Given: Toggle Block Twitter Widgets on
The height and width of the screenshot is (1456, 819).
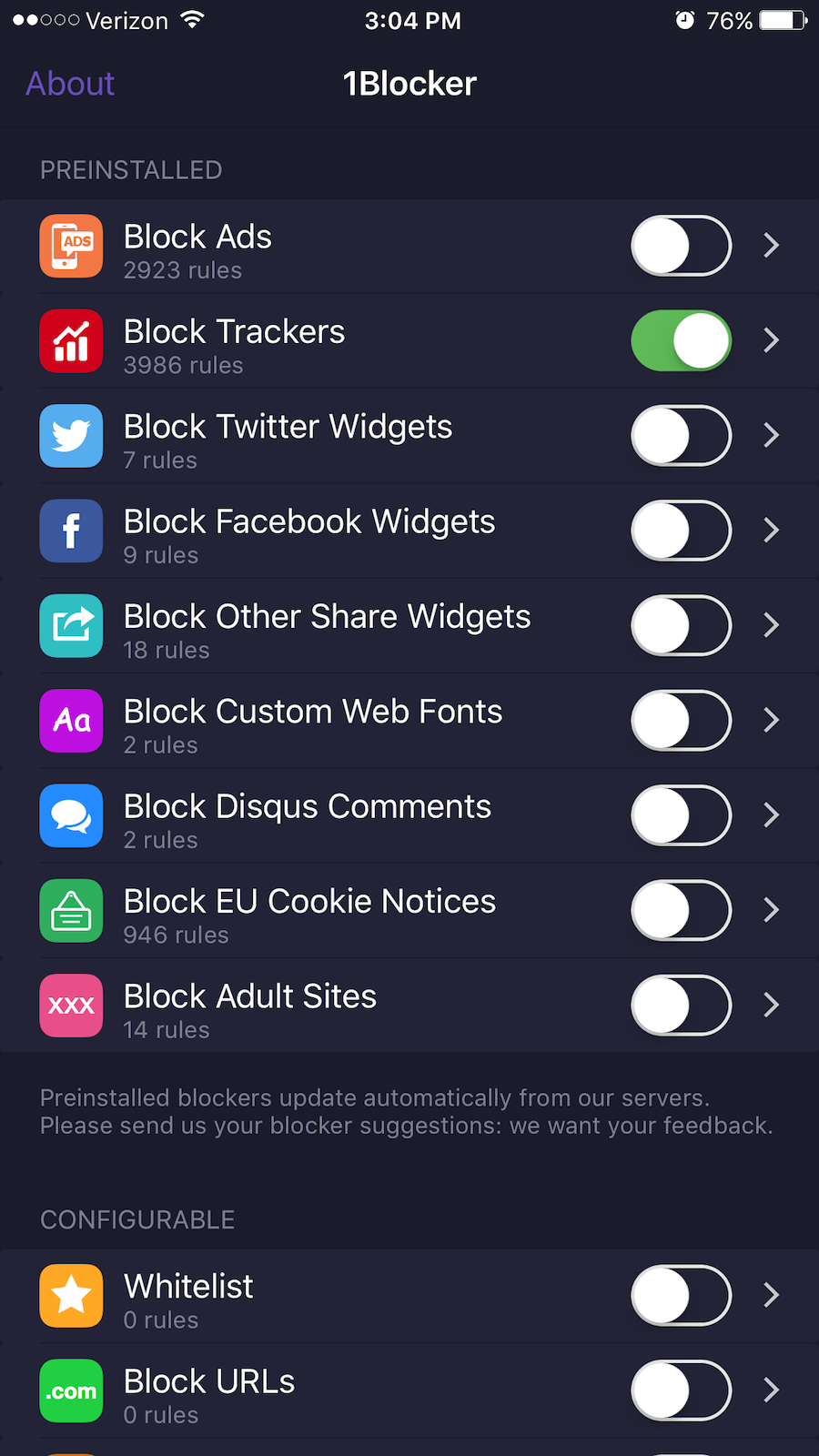Looking at the screenshot, I should click(x=681, y=435).
